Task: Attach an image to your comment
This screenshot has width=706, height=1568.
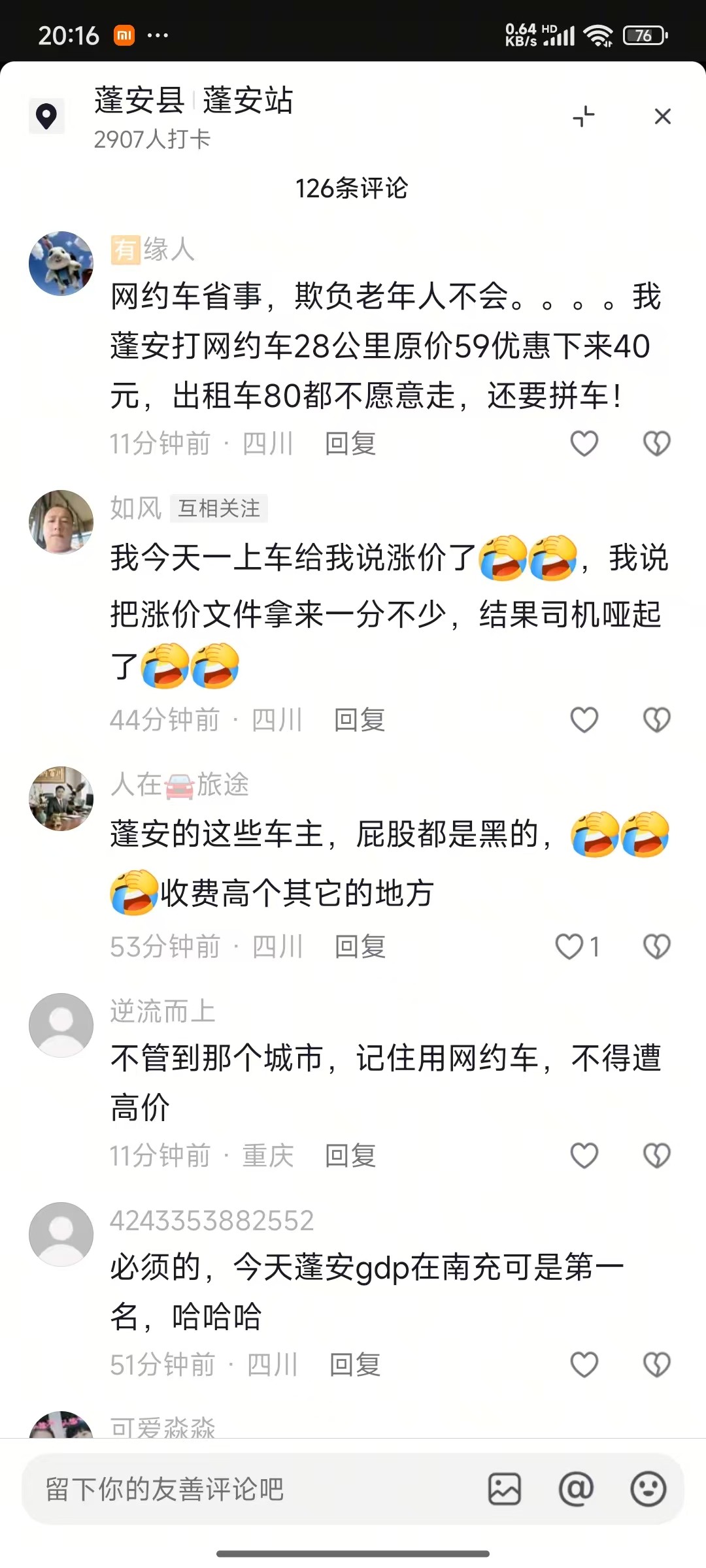Action: tap(505, 1490)
